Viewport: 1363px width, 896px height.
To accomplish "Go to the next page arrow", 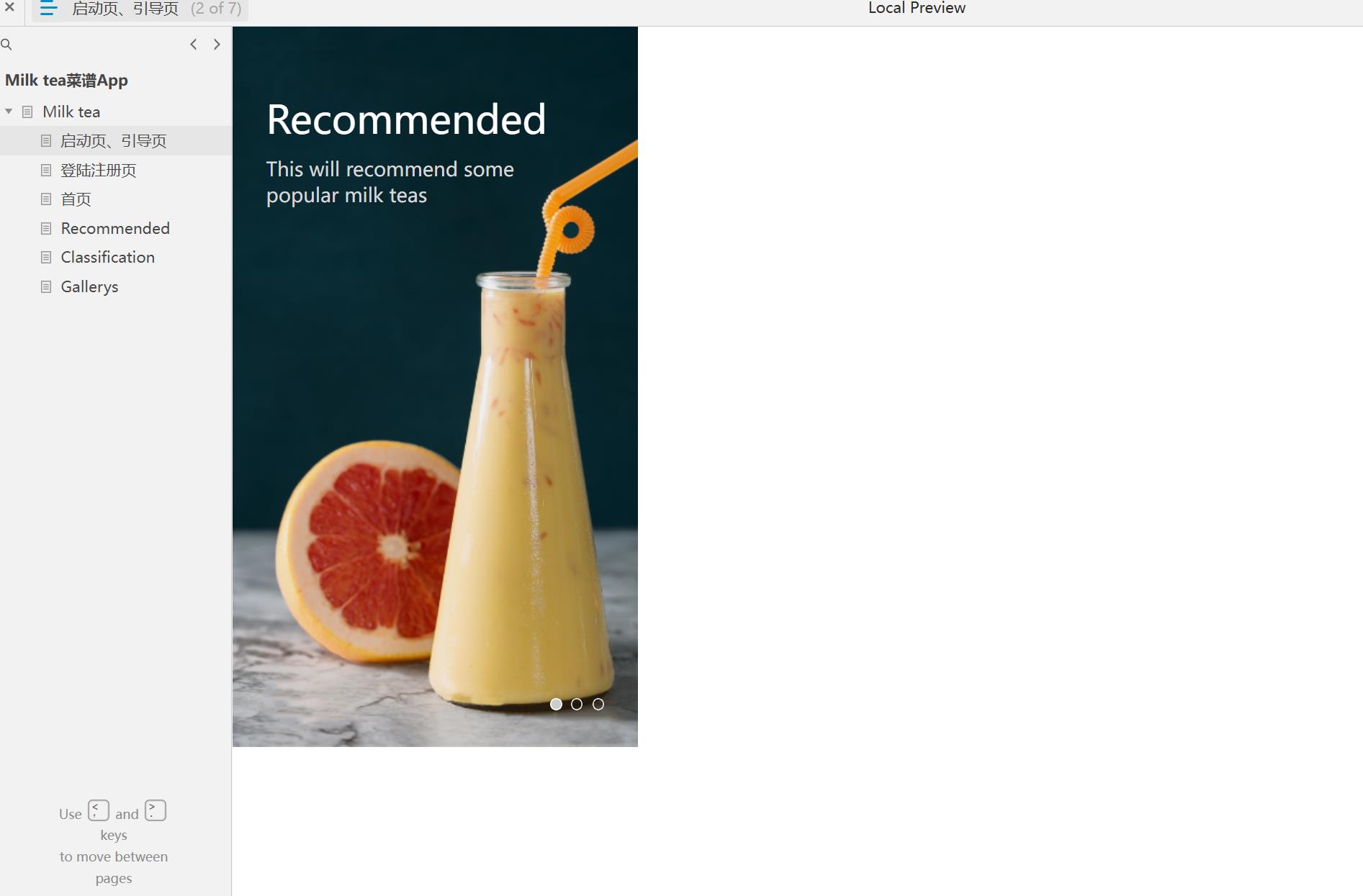I will pos(217,45).
